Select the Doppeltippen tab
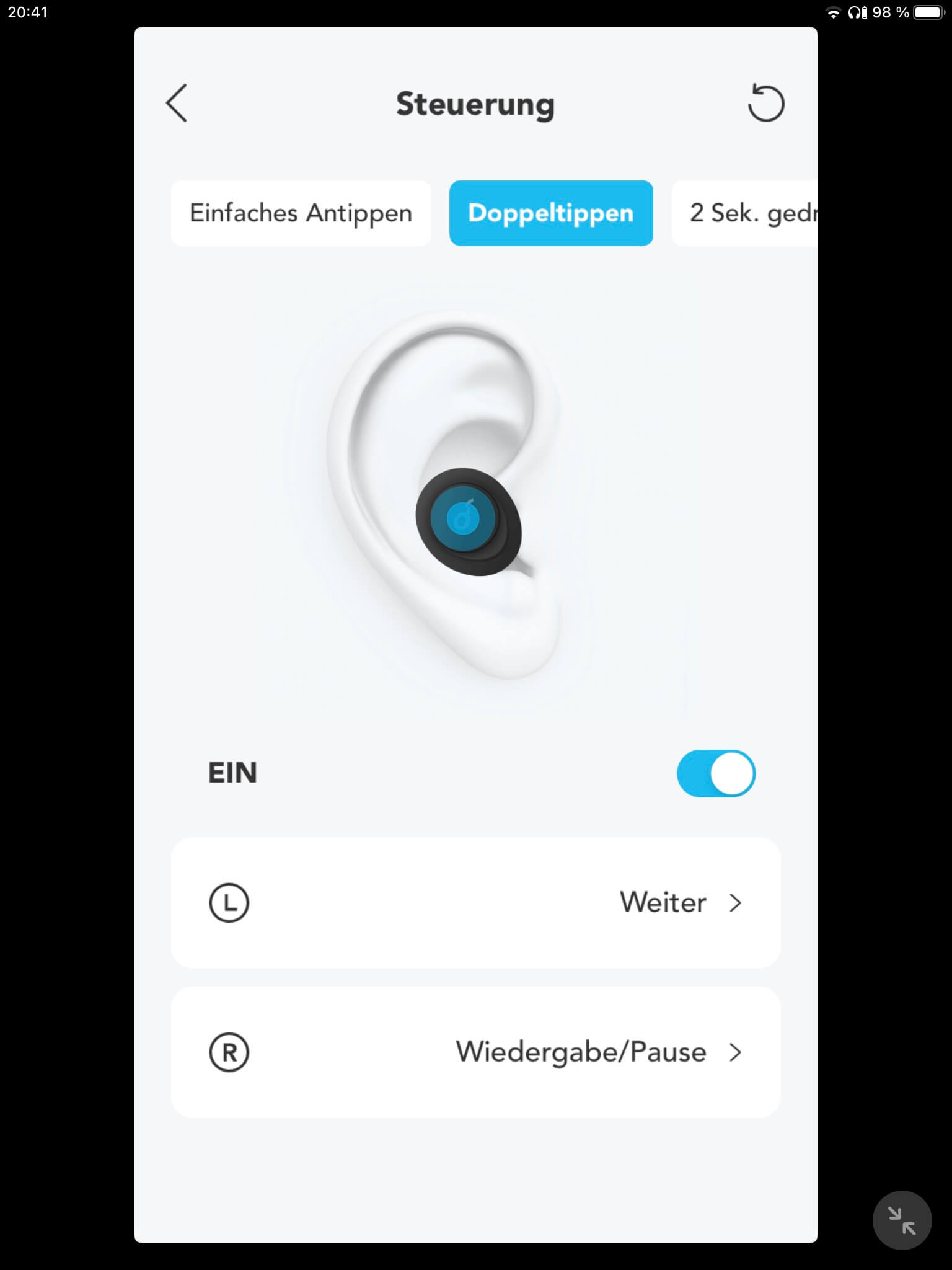Screen dimensions: 952x1270 pyautogui.click(x=551, y=213)
